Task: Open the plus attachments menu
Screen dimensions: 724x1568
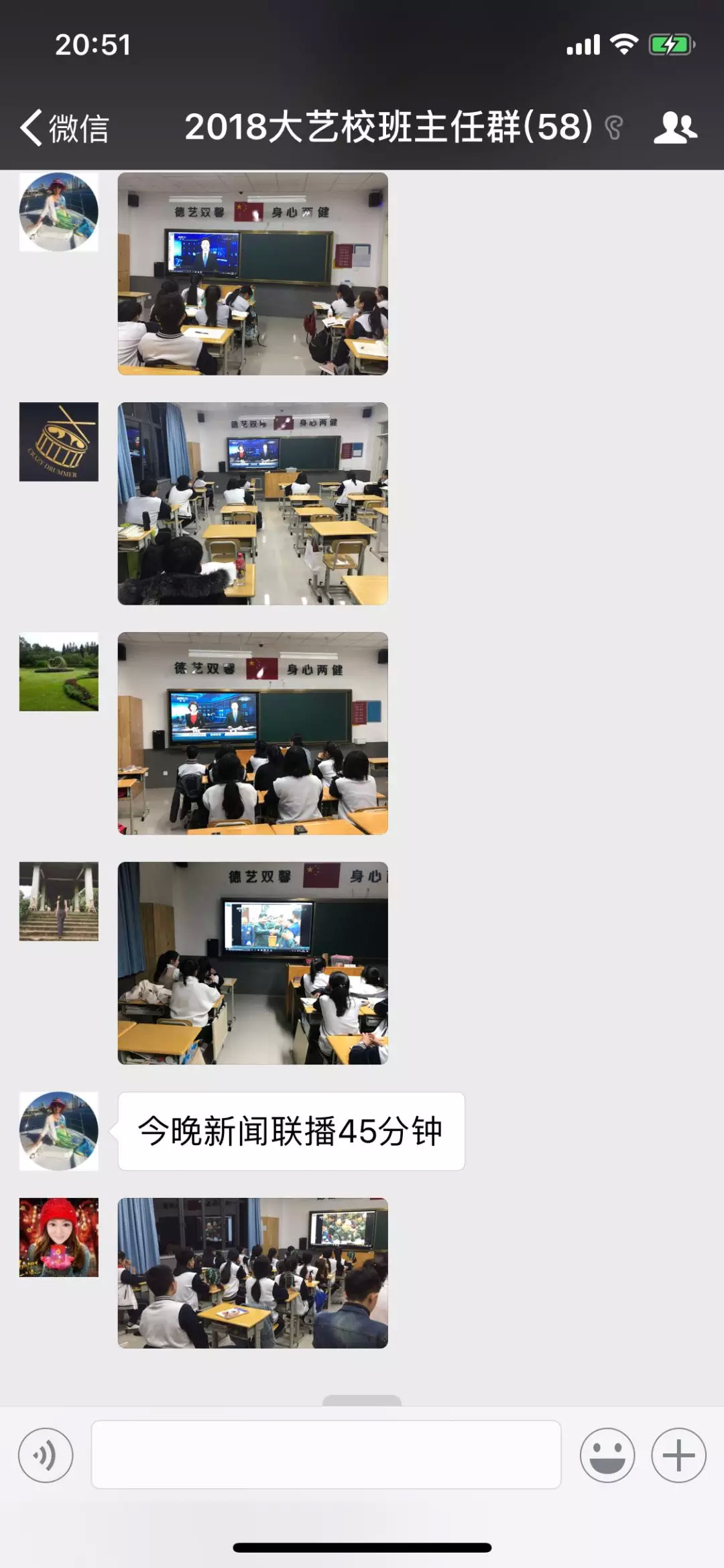Action: click(x=678, y=1455)
